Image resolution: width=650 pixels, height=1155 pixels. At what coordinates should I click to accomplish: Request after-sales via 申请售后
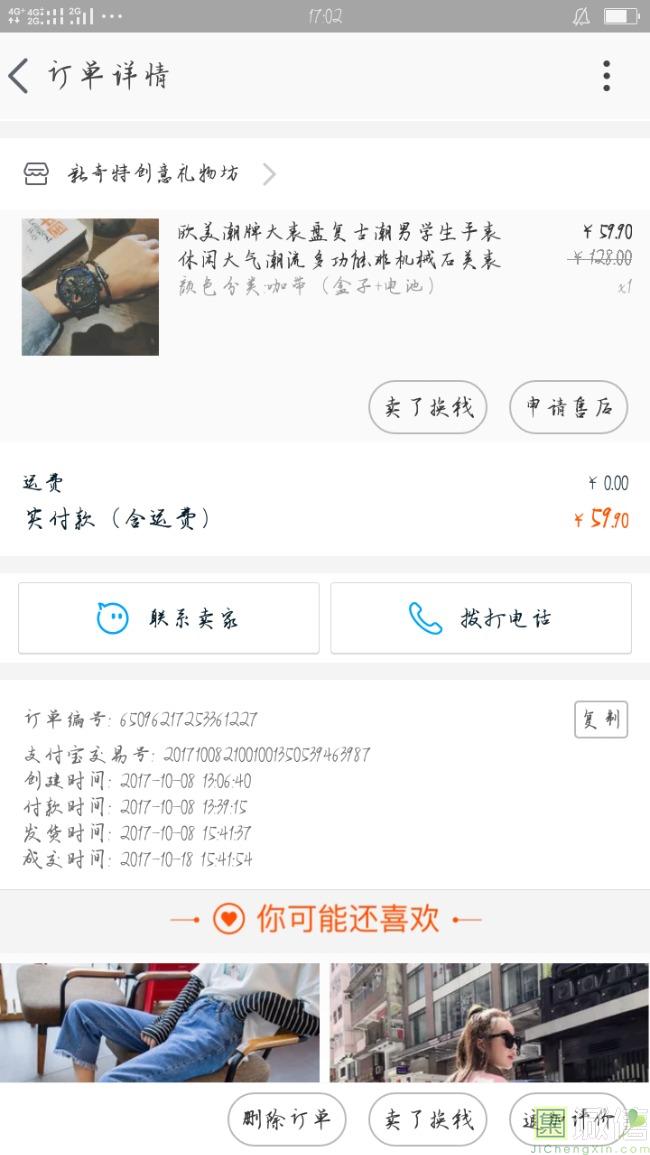[568, 407]
